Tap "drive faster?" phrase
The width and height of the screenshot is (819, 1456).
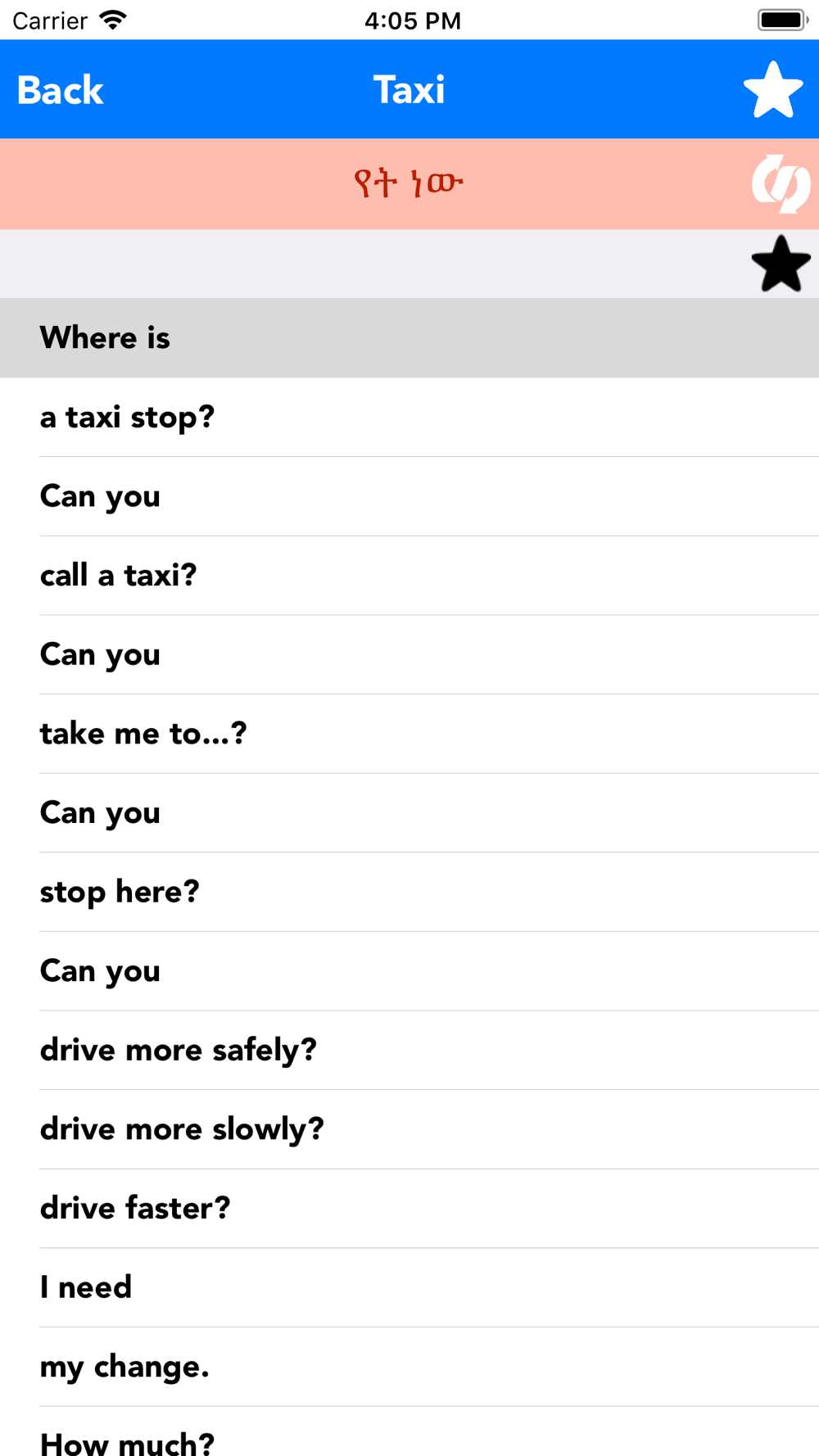coord(409,1209)
